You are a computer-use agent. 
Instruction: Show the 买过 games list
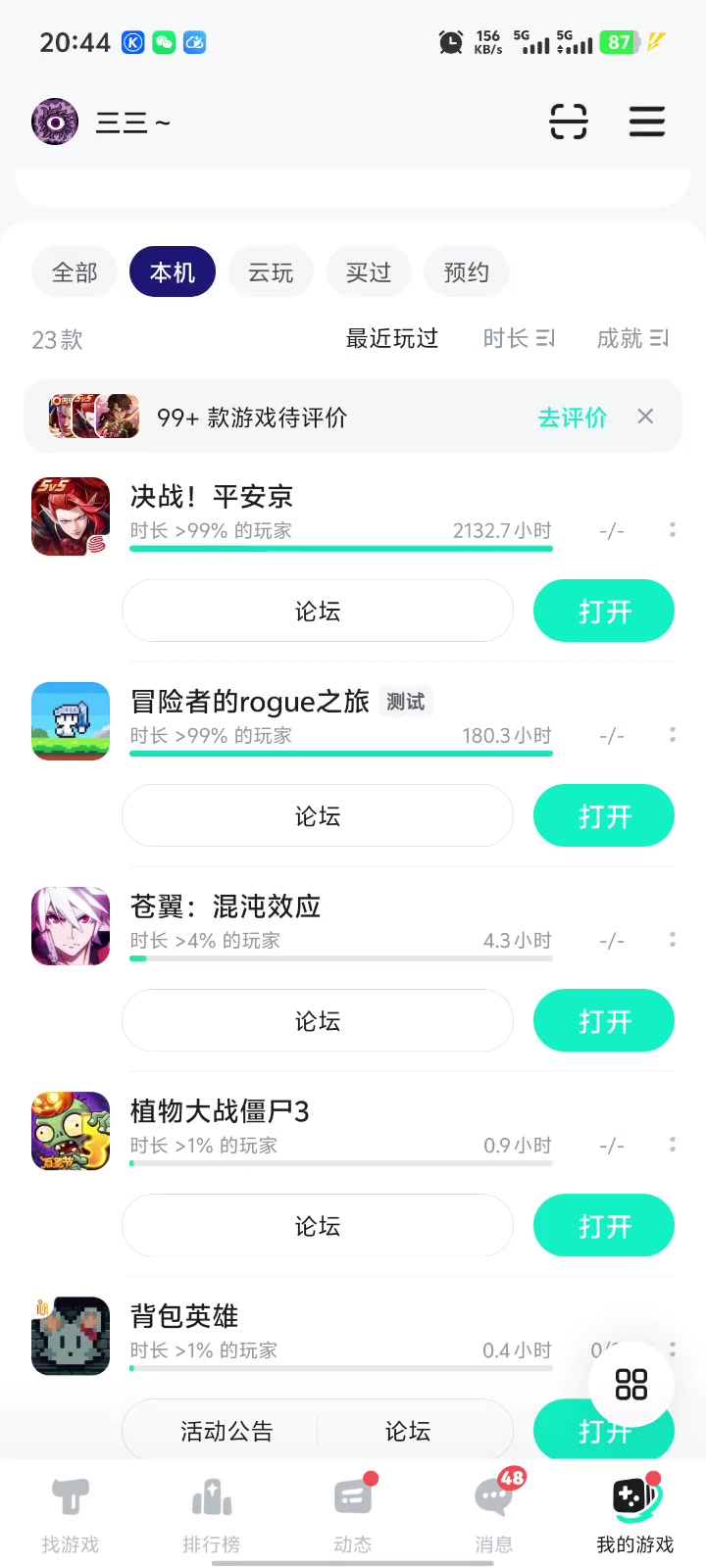(369, 272)
